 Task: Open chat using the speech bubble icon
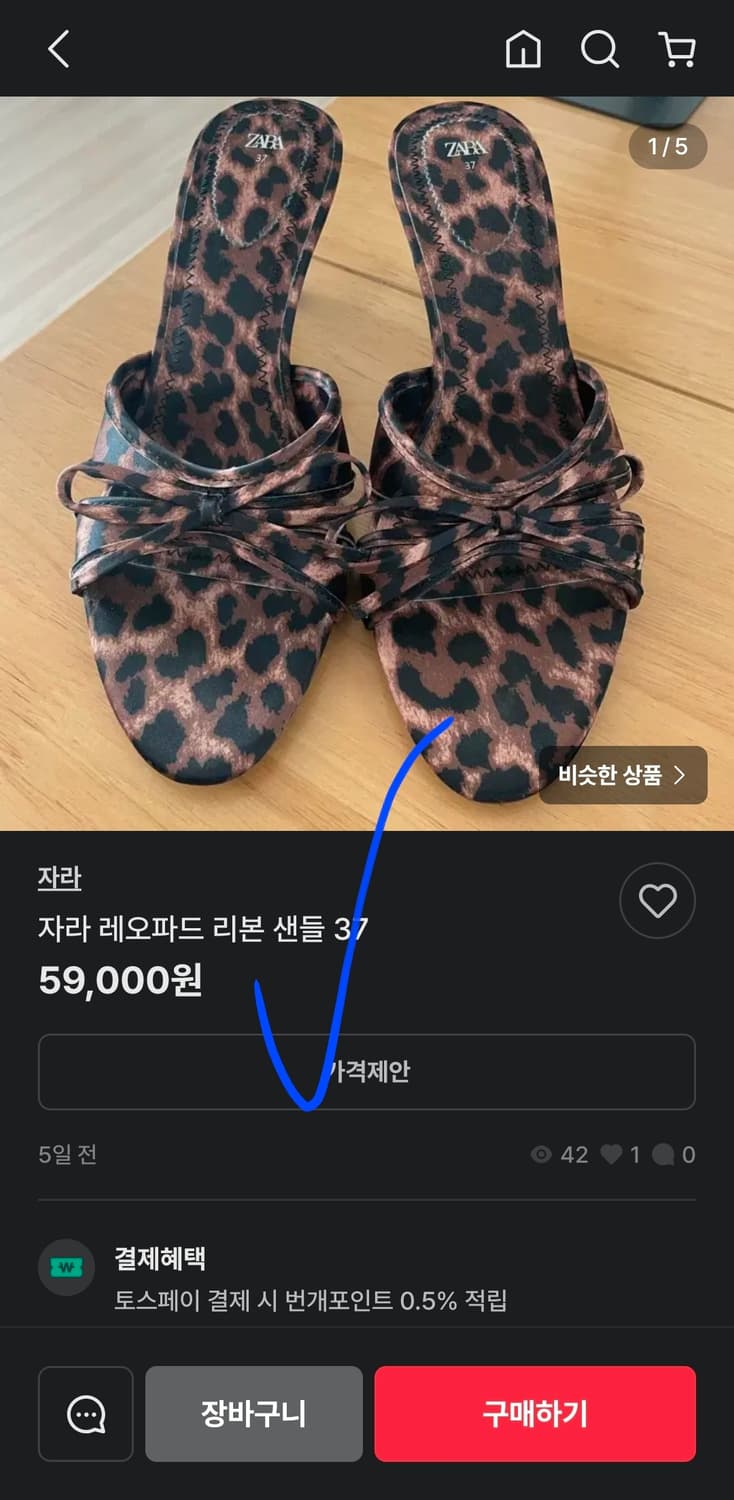85,1414
